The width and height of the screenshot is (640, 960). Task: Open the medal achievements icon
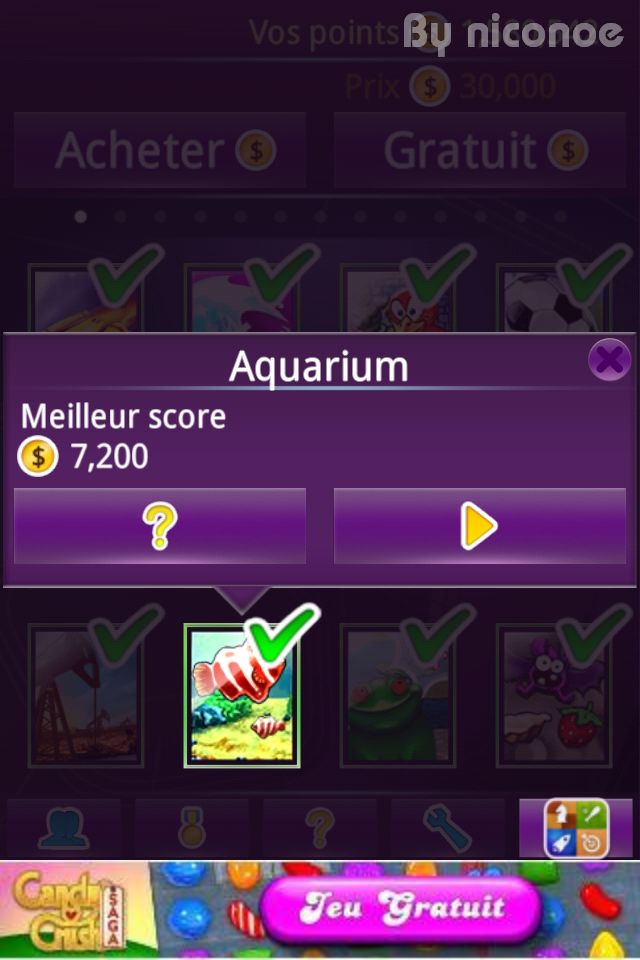point(192,828)
